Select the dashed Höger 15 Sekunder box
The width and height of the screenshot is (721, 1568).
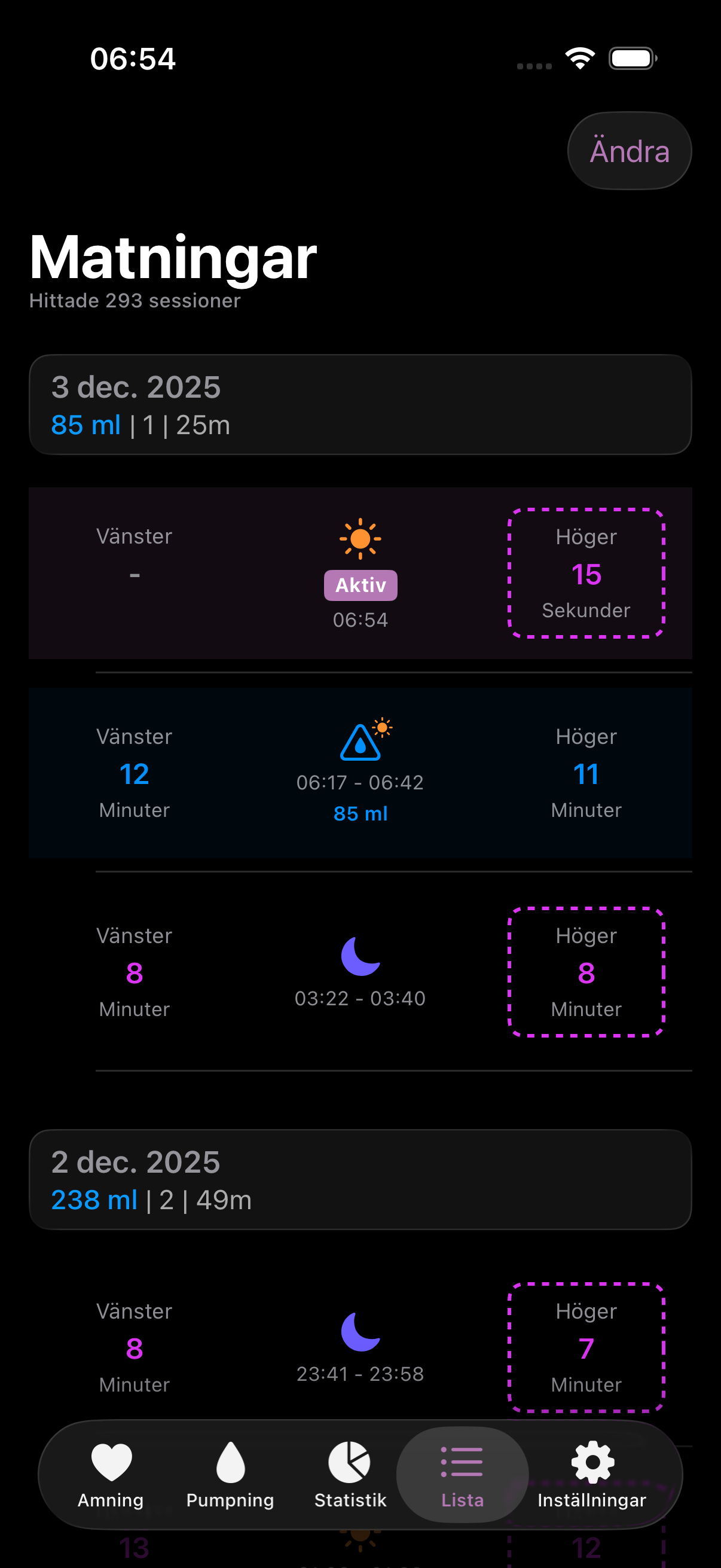586,573
